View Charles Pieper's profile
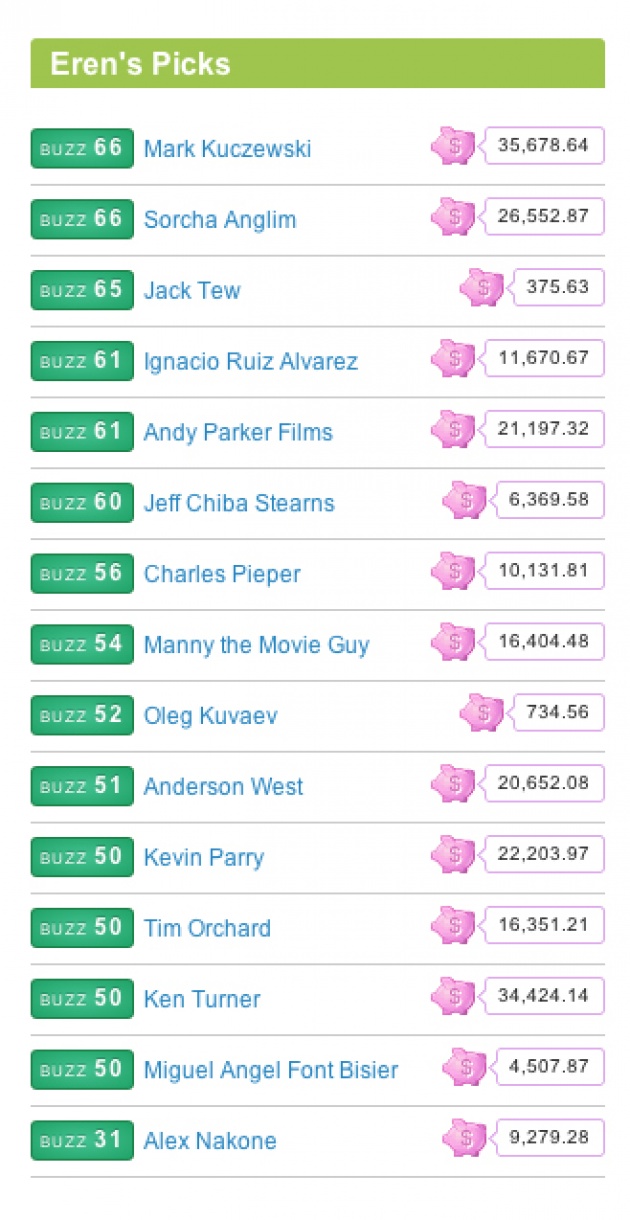The width and height of the screenshot is (630, 1220). 222,575
